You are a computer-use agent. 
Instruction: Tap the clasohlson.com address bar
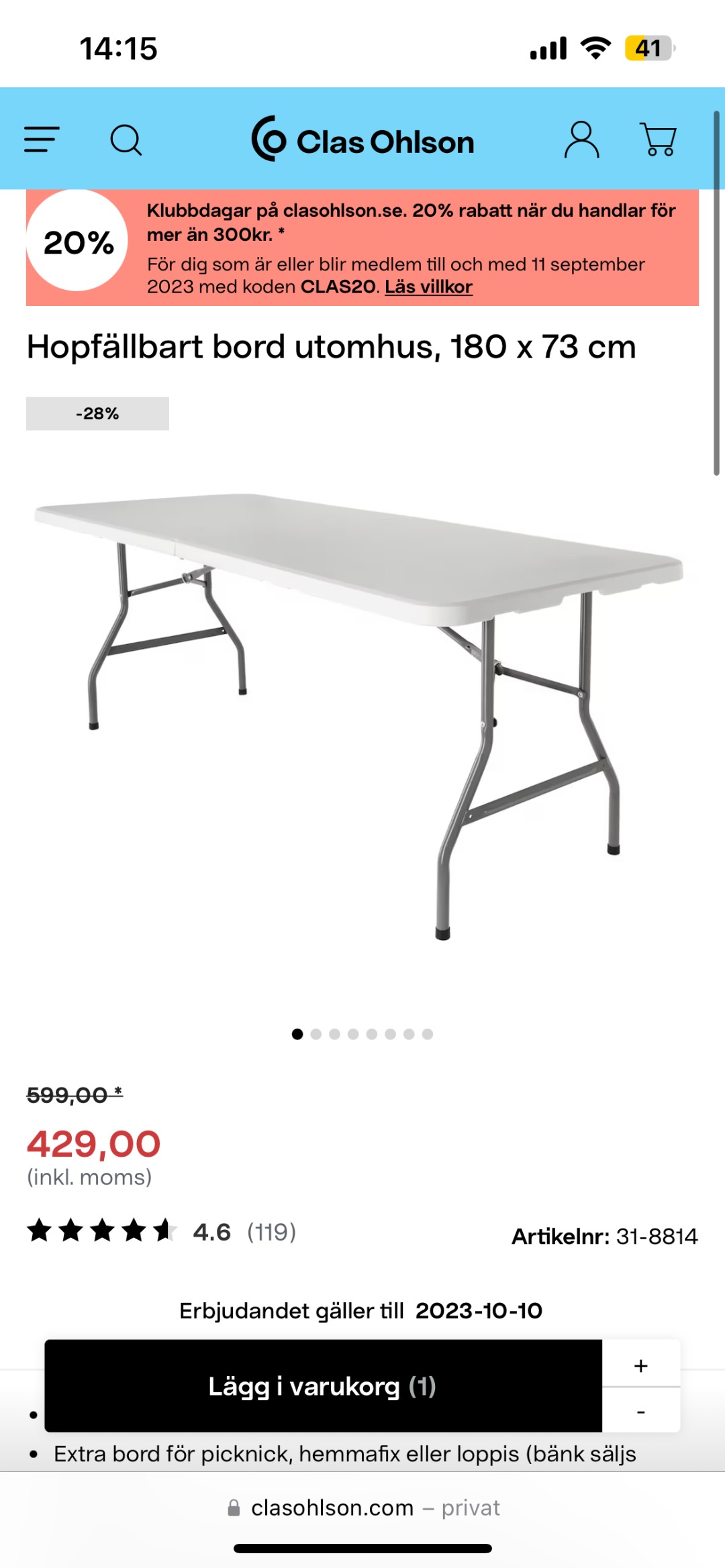(x=362, y=1508)
